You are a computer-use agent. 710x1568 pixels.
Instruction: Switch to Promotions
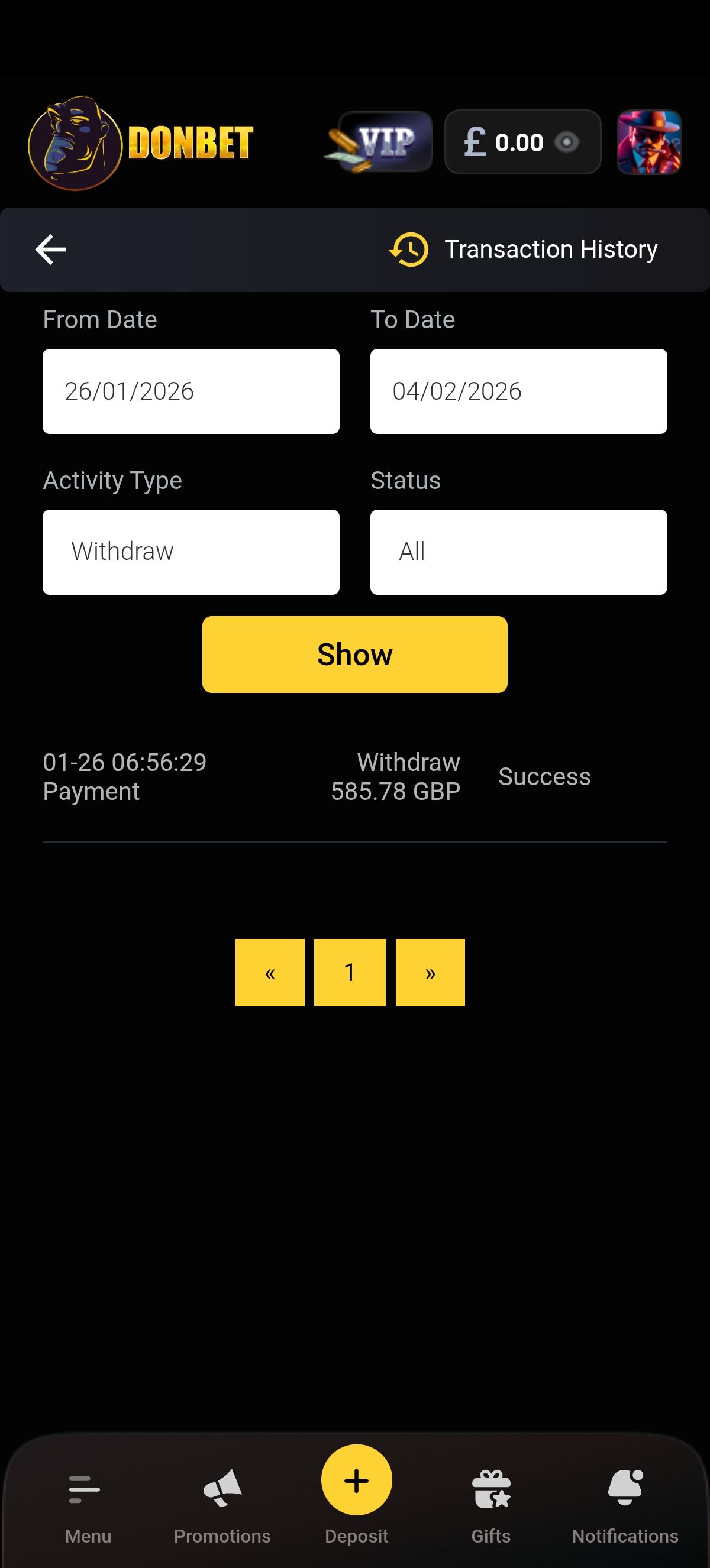[x=222, y=1507]
